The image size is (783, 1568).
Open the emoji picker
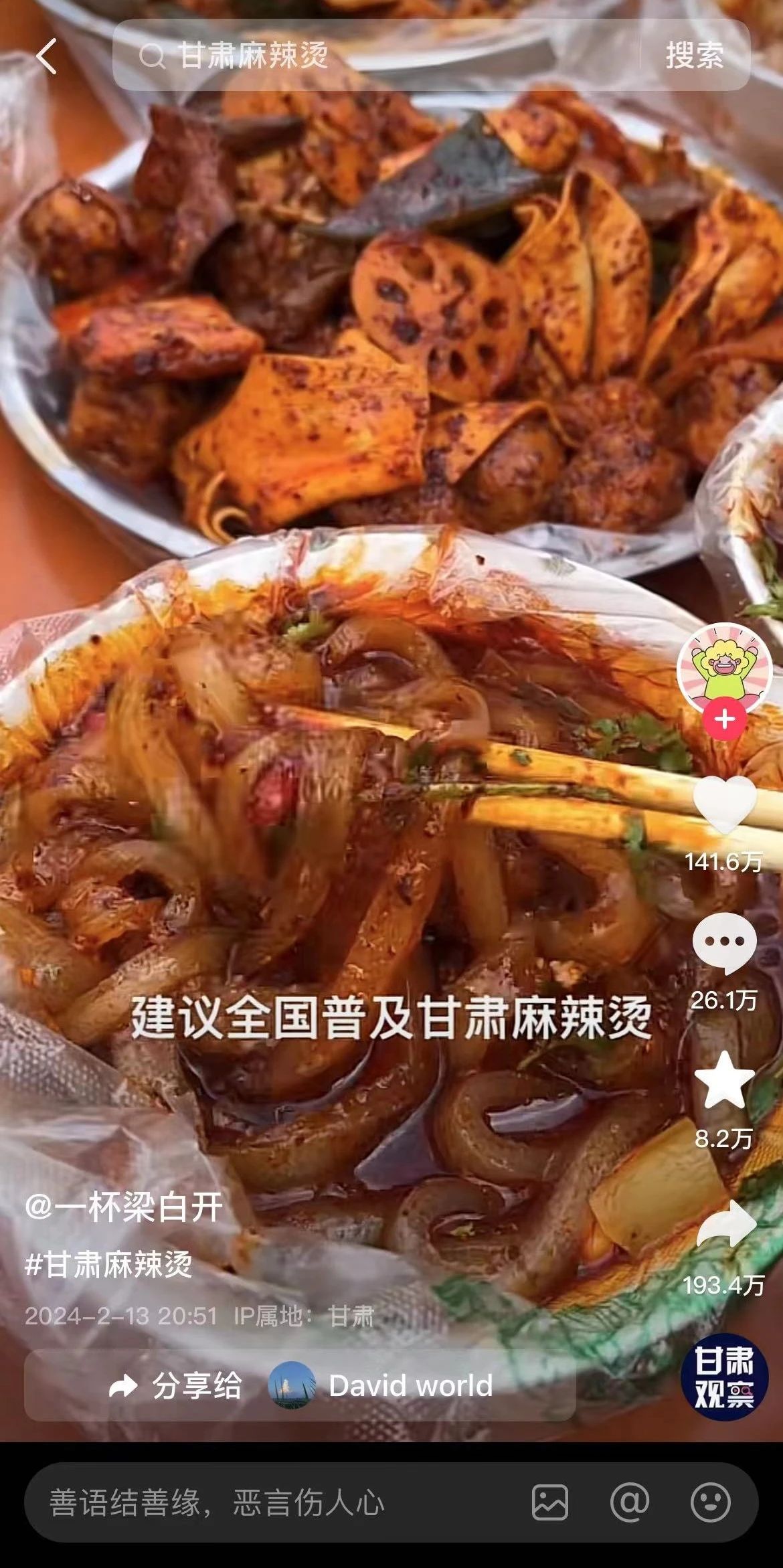[x=710, y=1502]
